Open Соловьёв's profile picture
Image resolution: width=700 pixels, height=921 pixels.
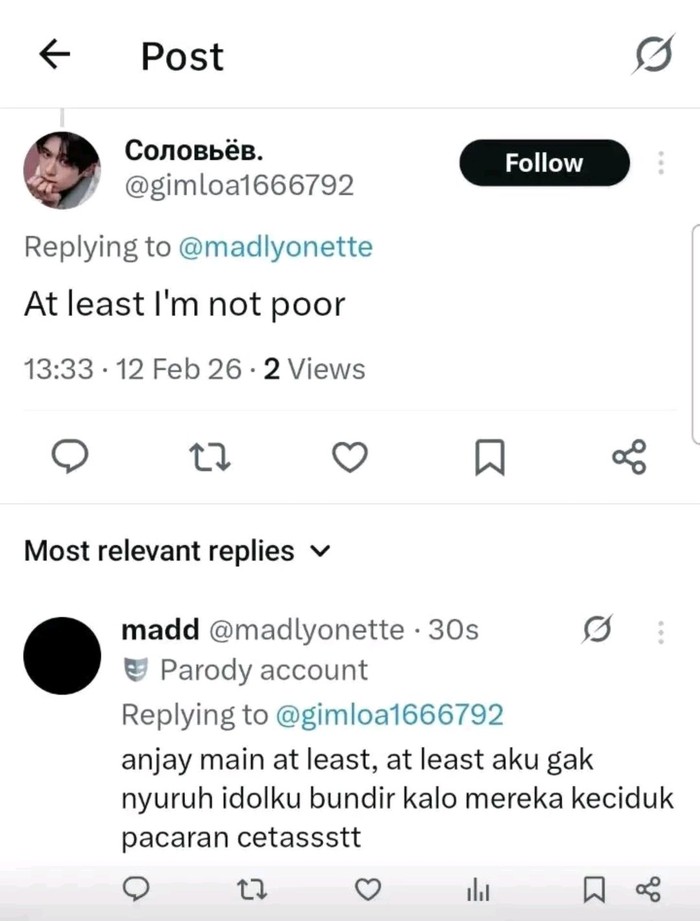pyautogui.click(x=62, y=170)
